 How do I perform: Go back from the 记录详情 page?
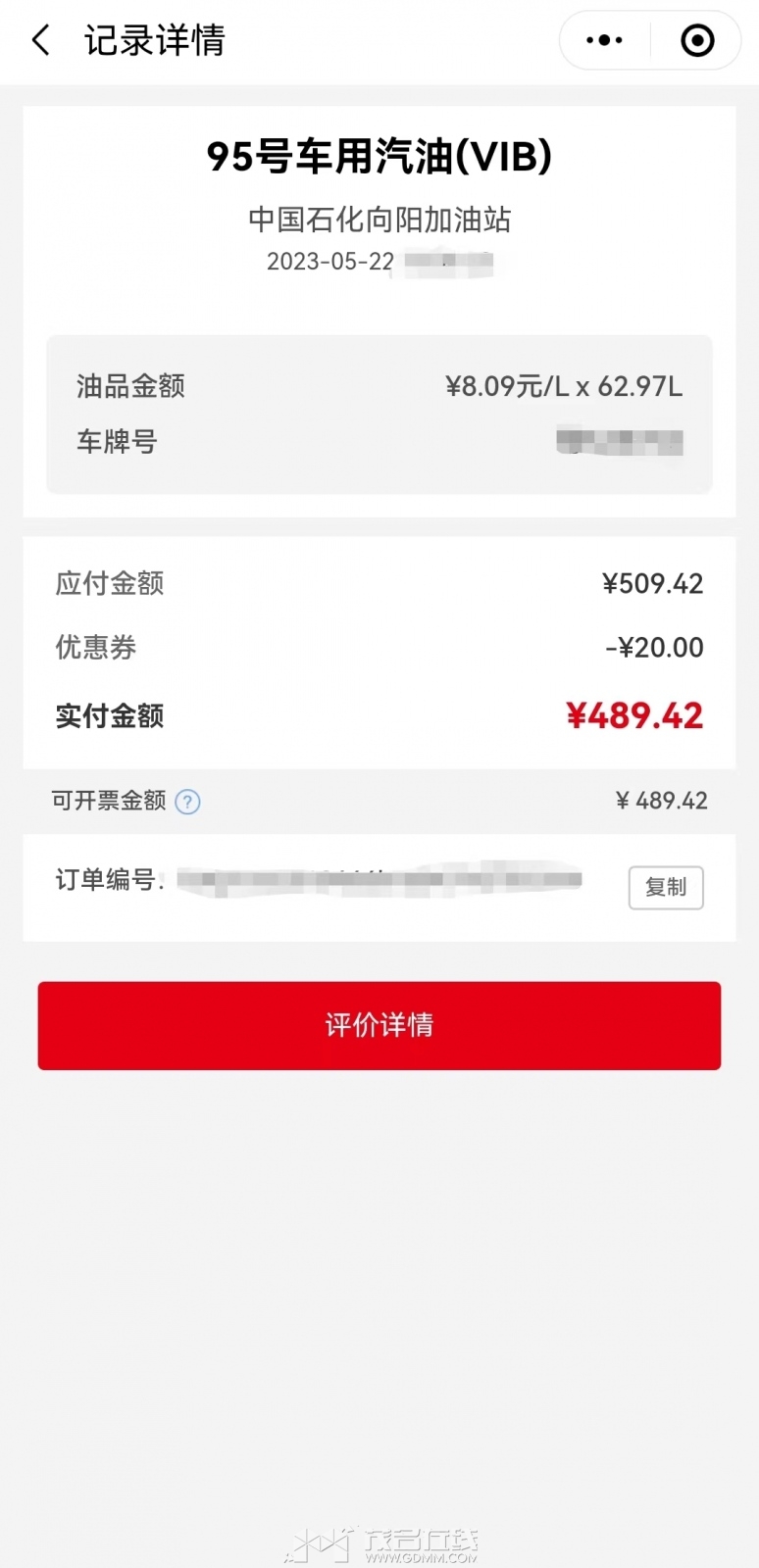41,40
